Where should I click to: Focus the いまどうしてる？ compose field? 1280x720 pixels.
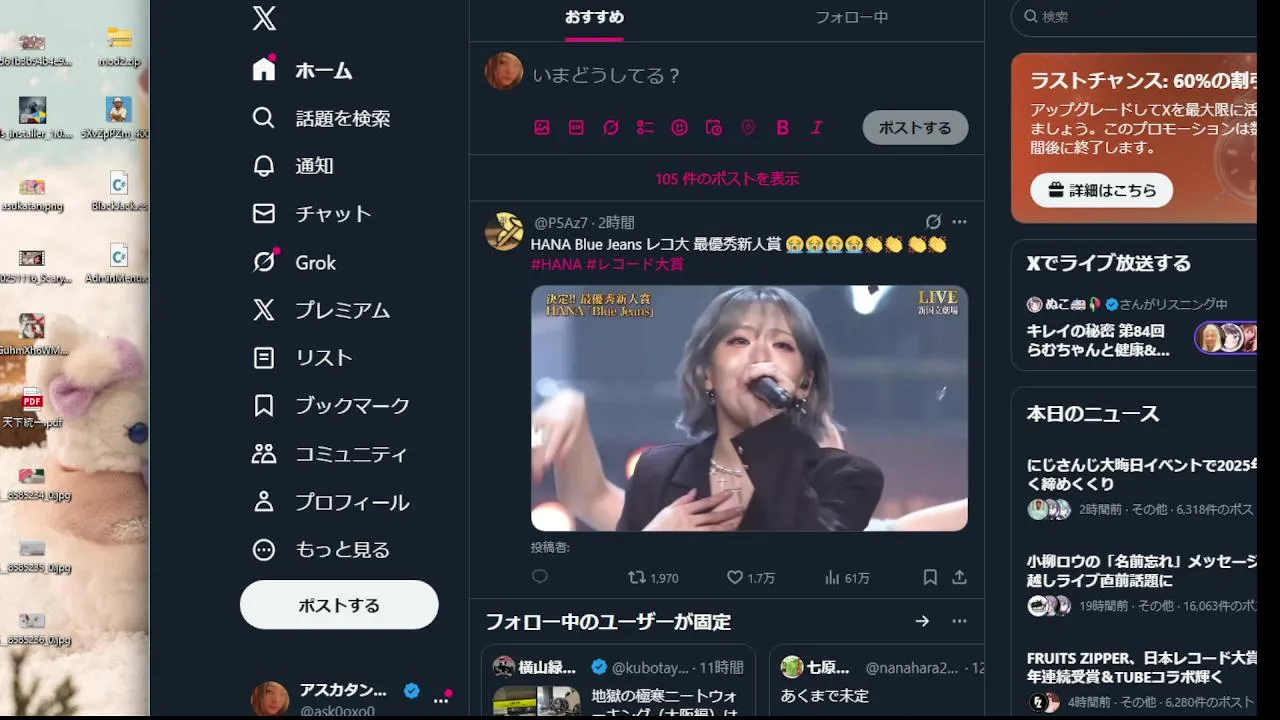coord(700,75)
